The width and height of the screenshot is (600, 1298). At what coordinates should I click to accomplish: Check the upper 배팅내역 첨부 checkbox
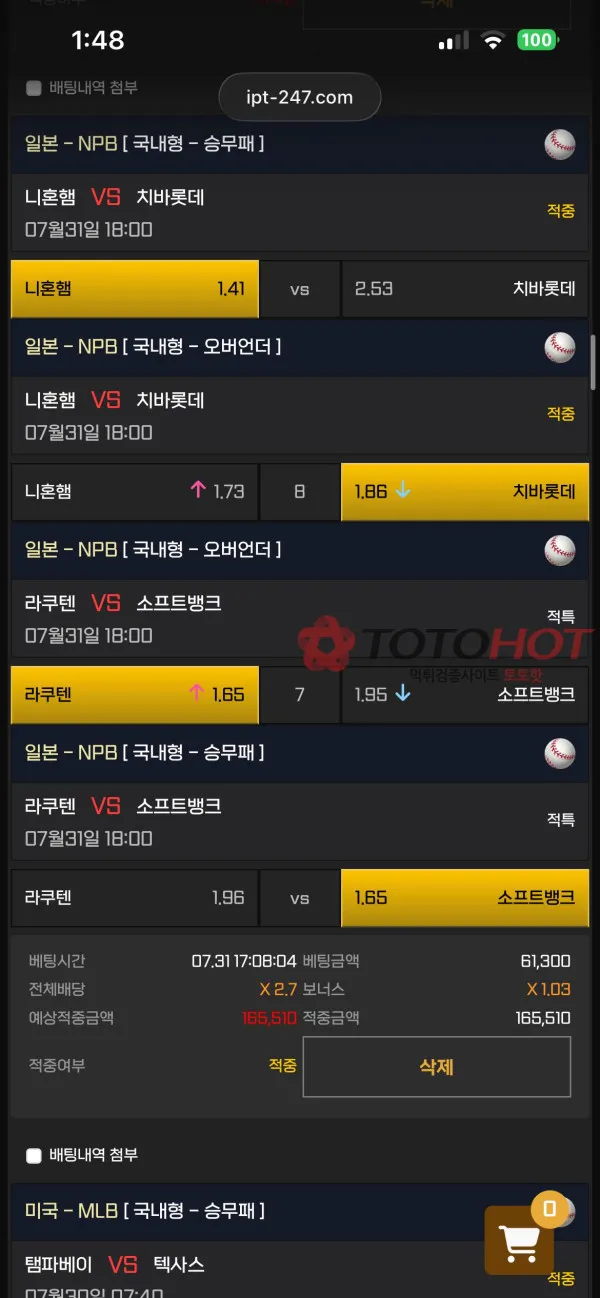pos(34,88)
